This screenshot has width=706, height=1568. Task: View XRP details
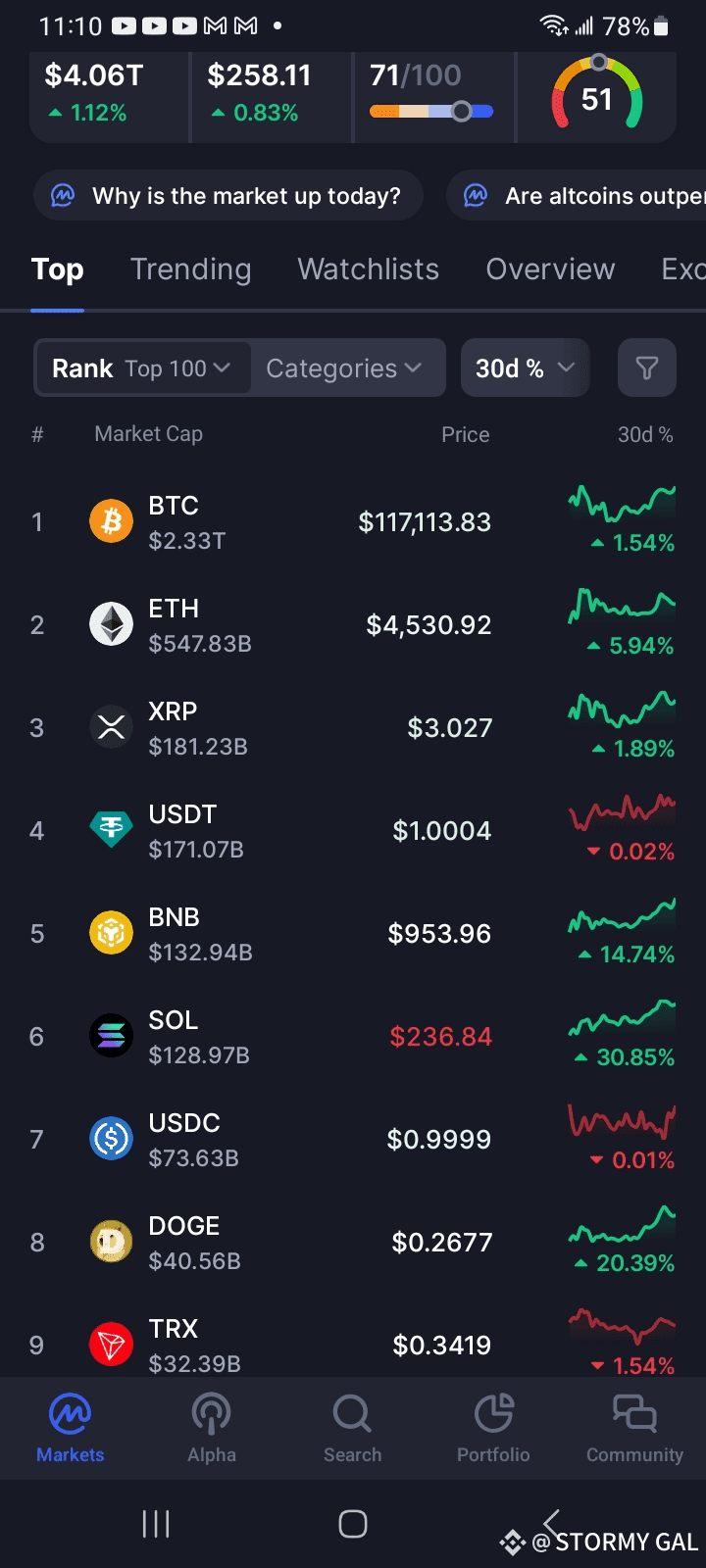pyautogui.click(x=353, y=728)
